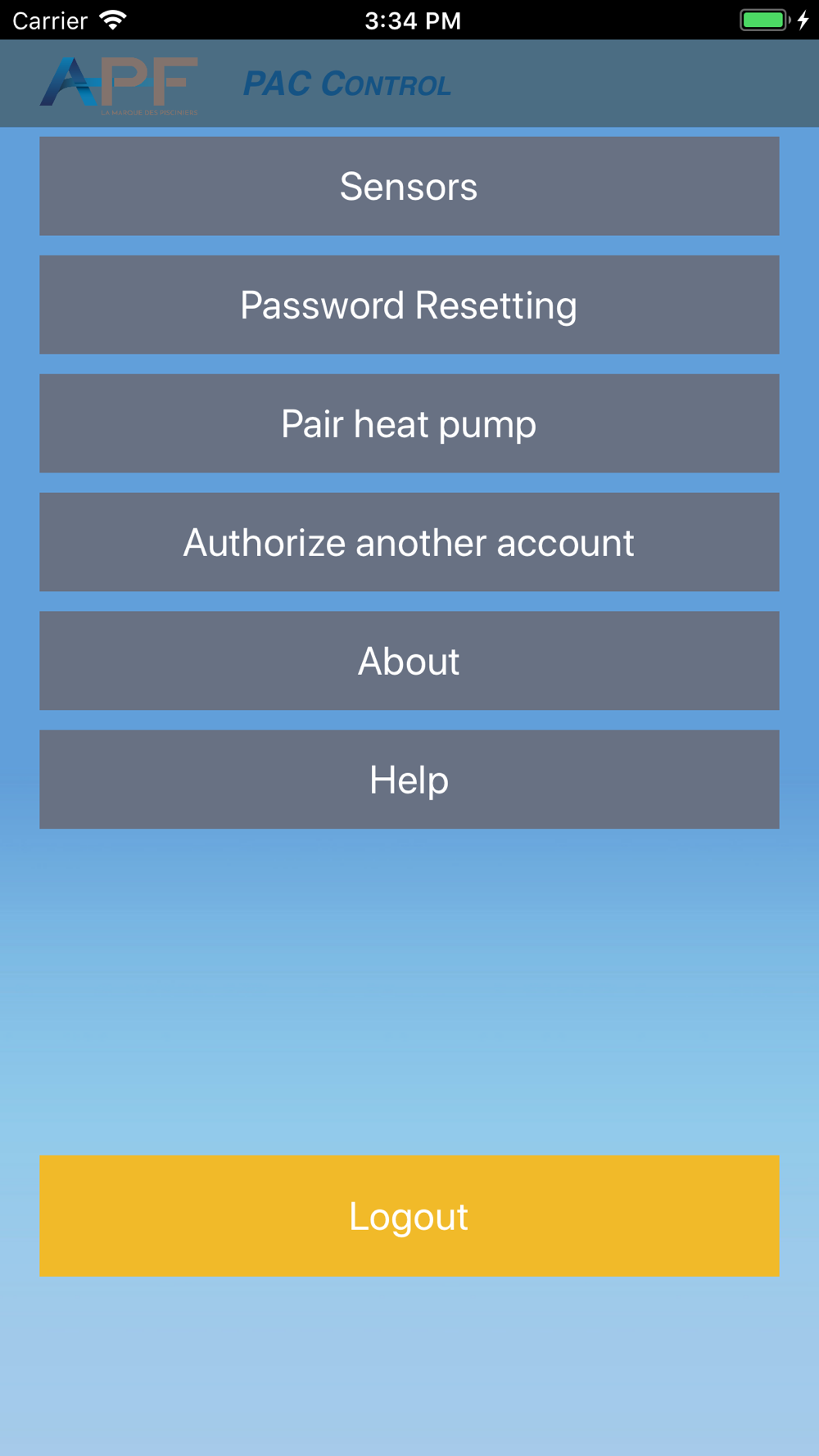View the About page
Viewport: 819px width, 1456px height.
(409, 661)
